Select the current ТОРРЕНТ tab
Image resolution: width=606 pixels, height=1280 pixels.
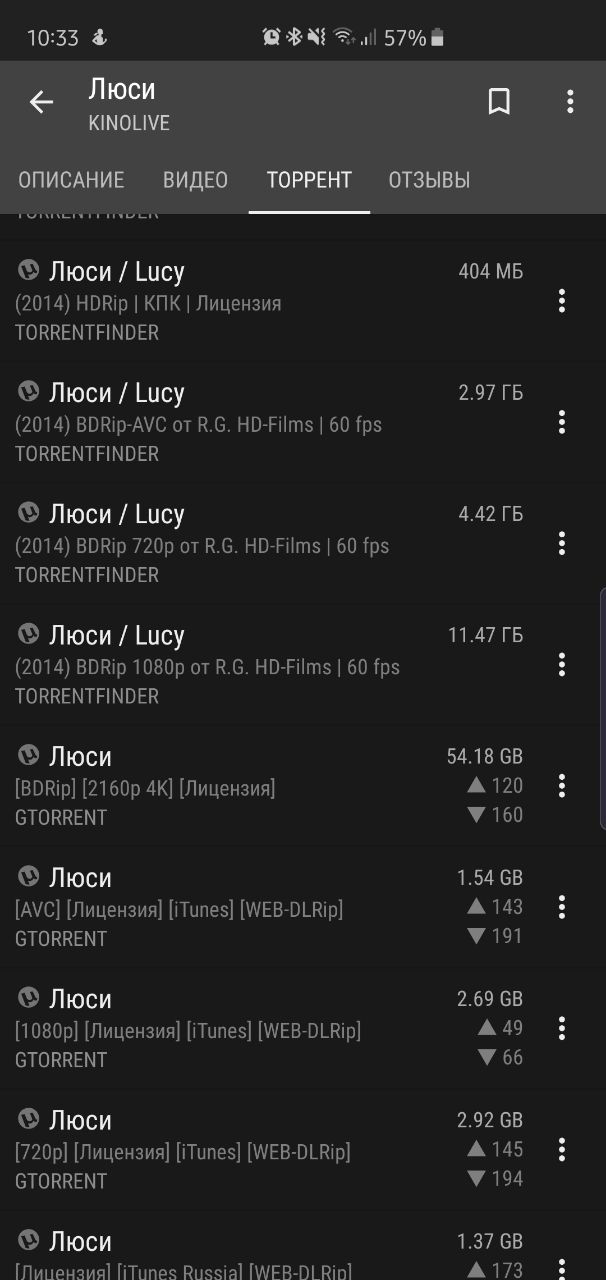coord(309,180)
